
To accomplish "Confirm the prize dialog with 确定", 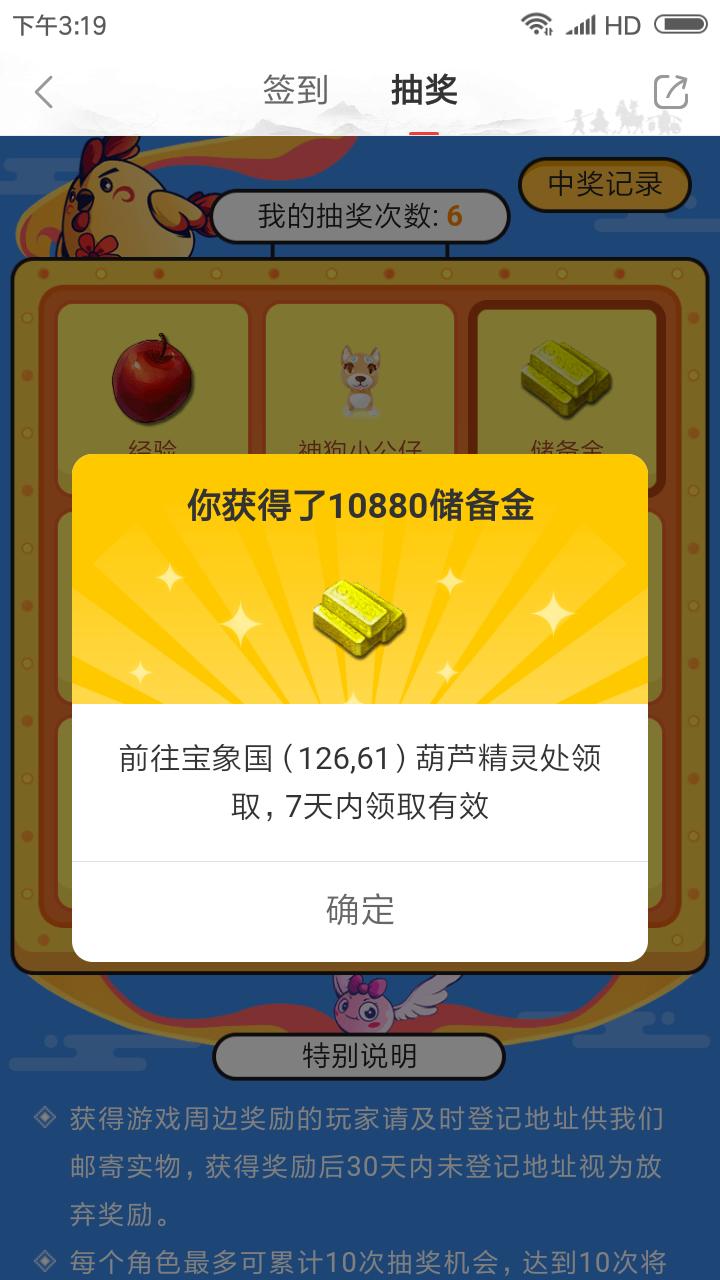I will [360, 910].
